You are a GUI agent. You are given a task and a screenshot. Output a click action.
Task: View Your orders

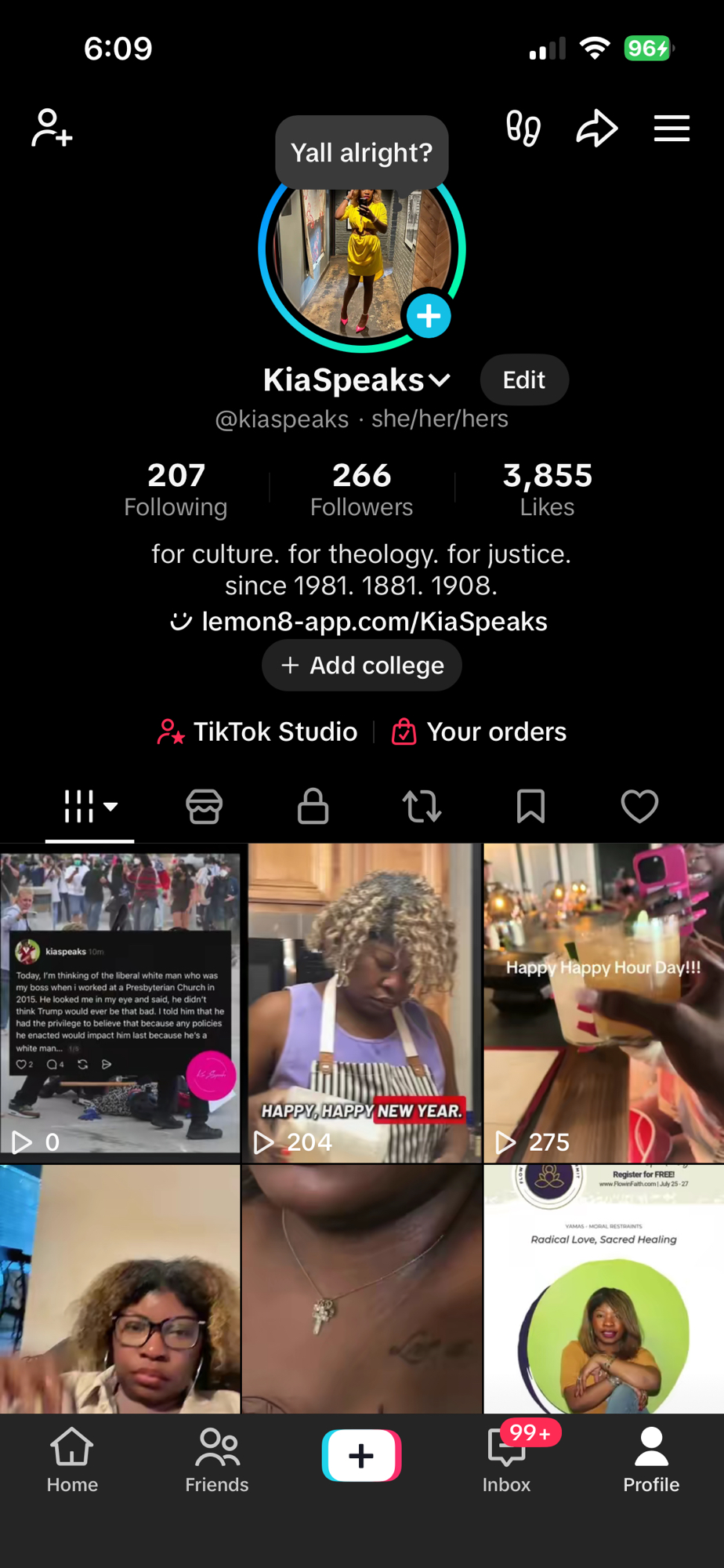tap(480, 731)
